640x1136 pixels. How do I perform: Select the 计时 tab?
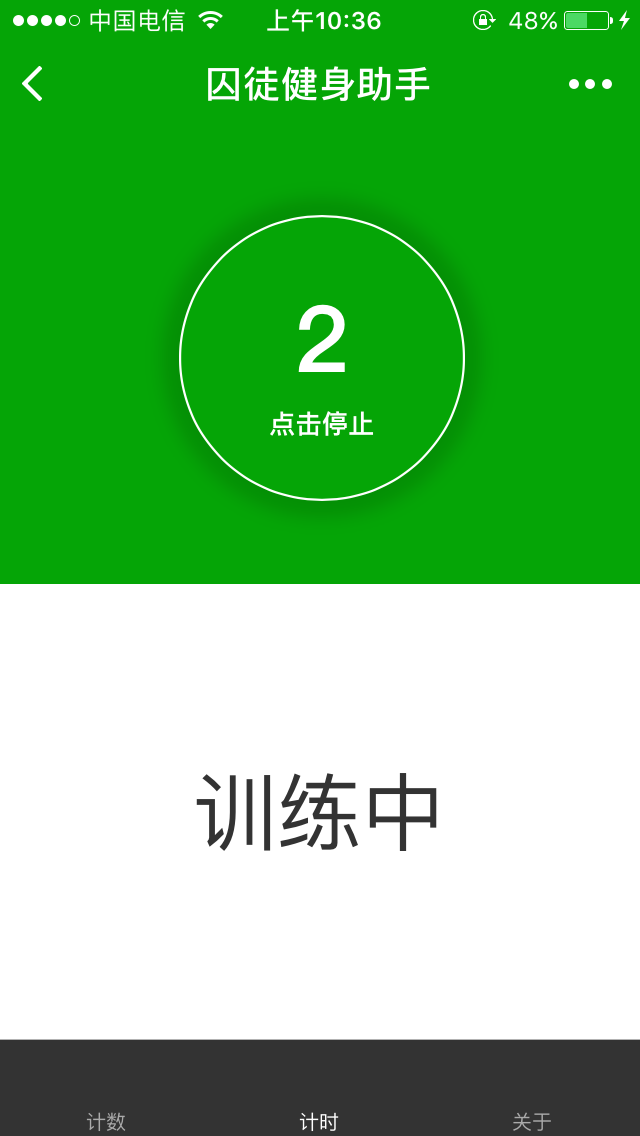coord(319,1110)
